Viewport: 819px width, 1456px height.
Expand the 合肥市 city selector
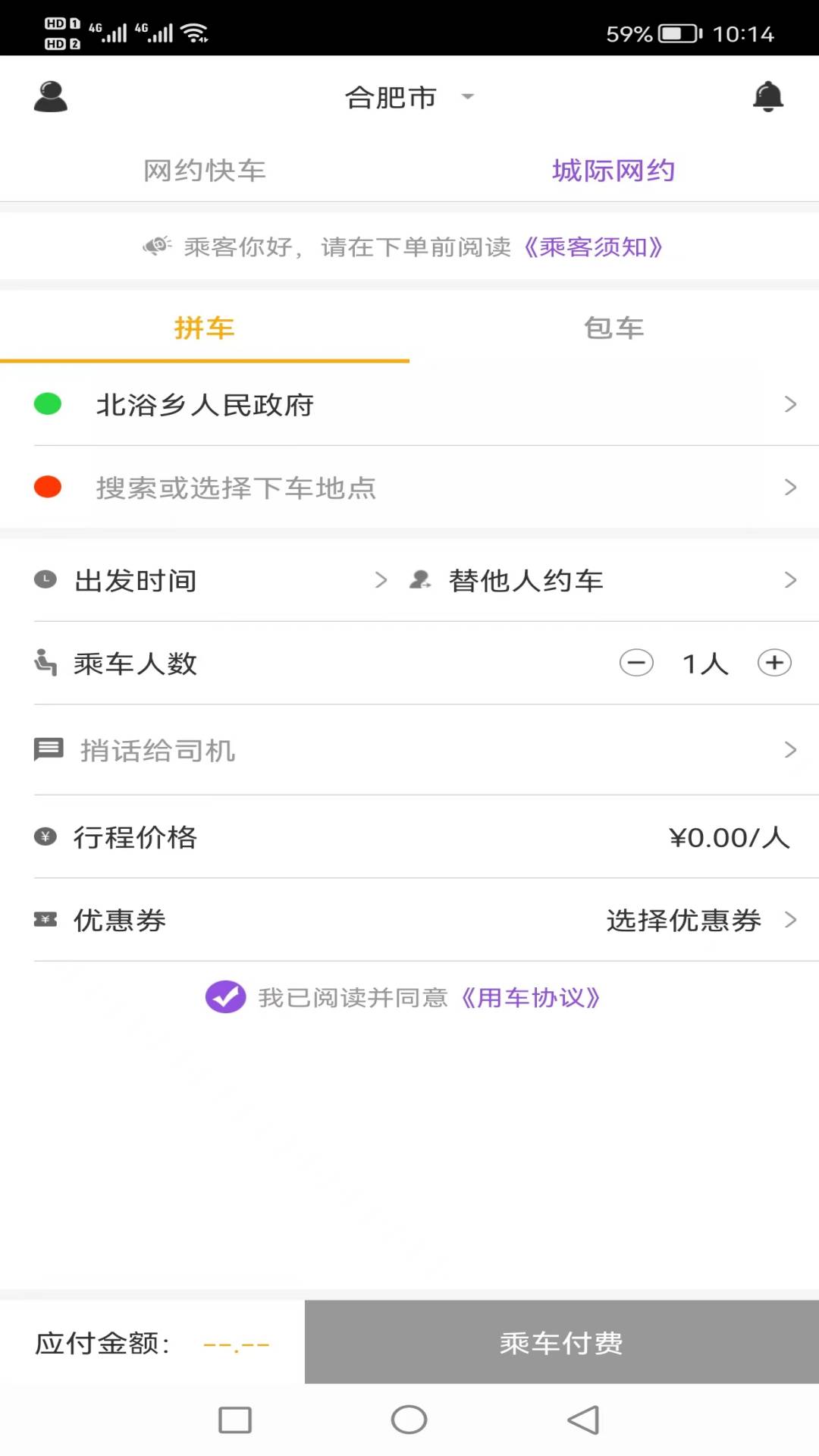(408, 97)
